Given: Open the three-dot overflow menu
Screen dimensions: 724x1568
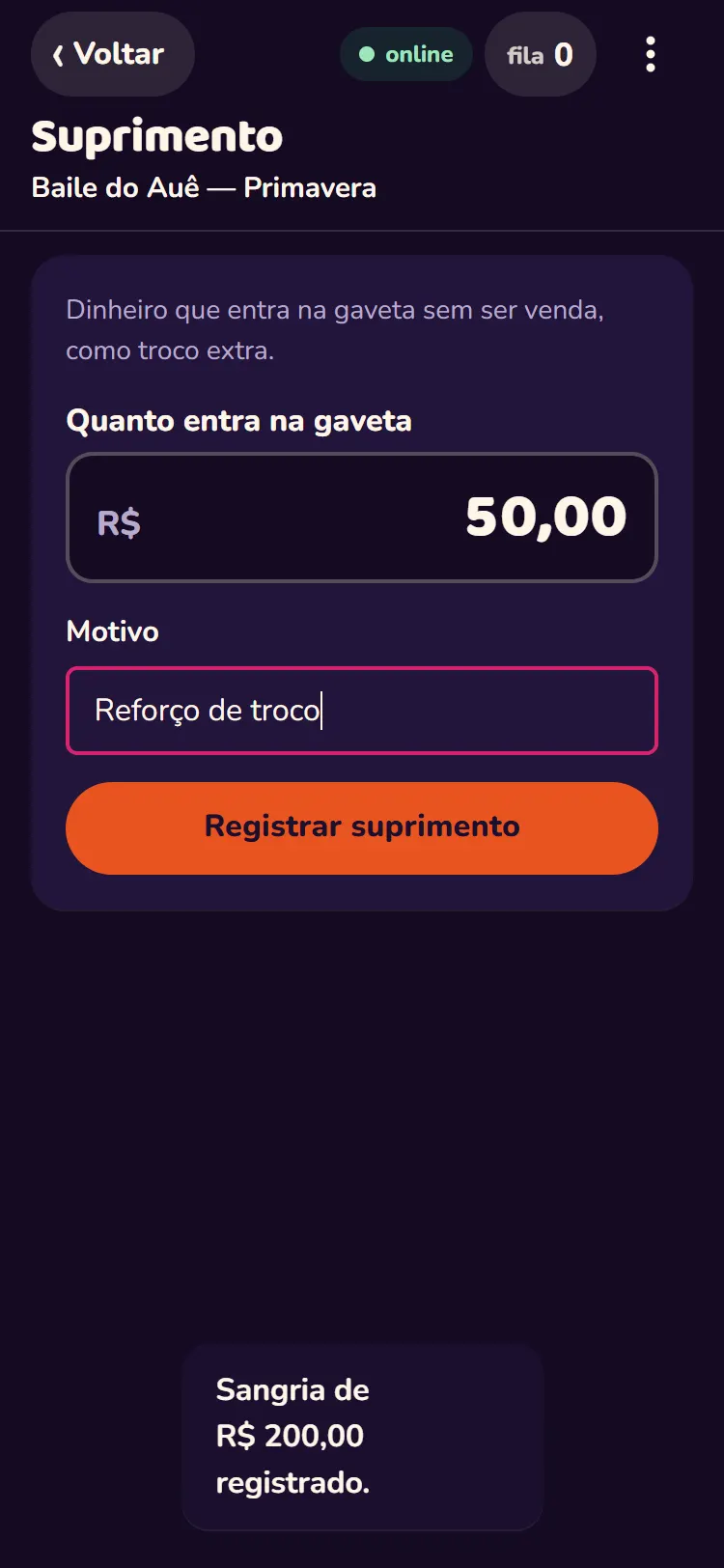Looking at the screenshot, I should point(651,54).
